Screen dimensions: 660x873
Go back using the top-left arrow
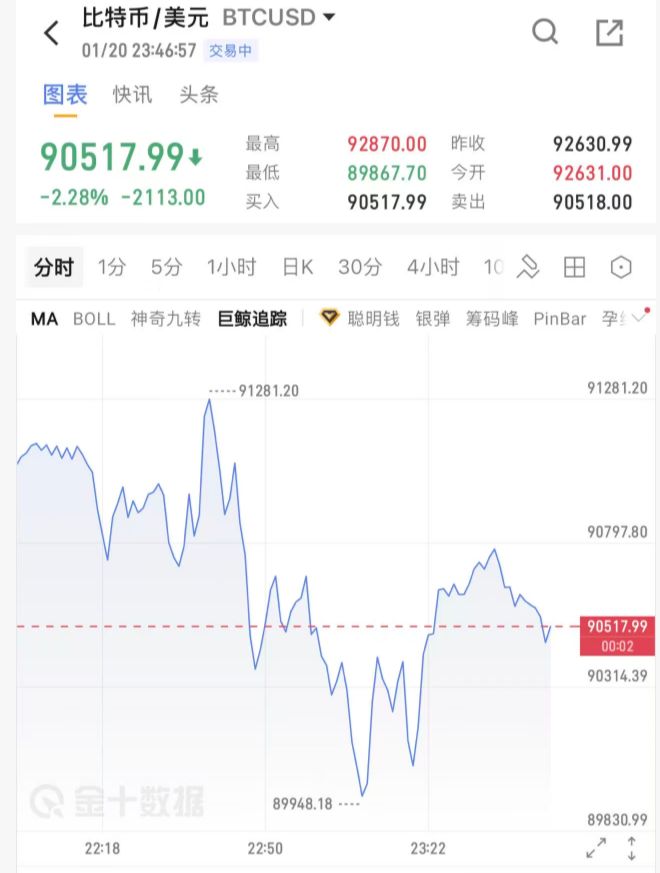coord(52,33)
